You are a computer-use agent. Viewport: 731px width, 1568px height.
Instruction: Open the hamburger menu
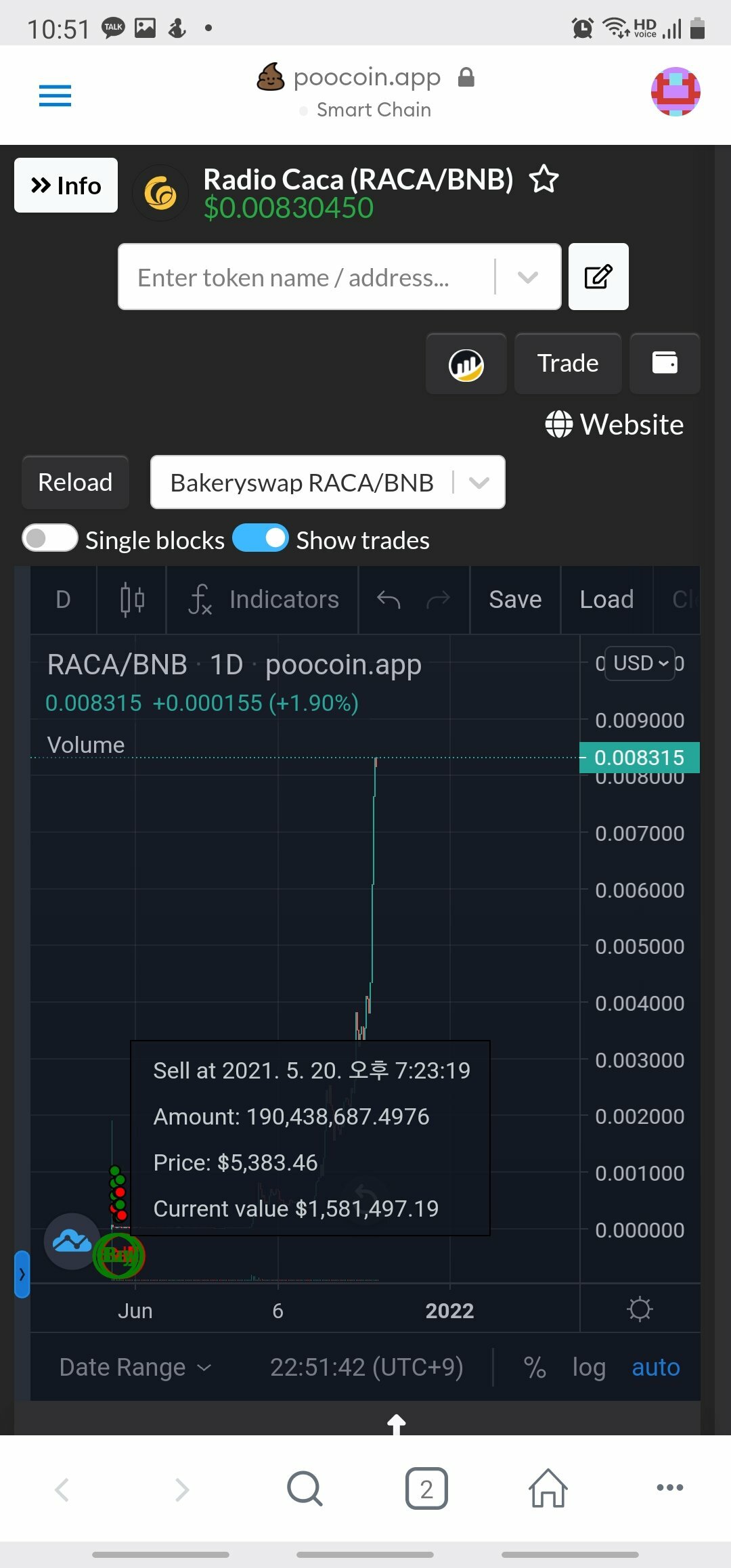(x=55, y=95)
